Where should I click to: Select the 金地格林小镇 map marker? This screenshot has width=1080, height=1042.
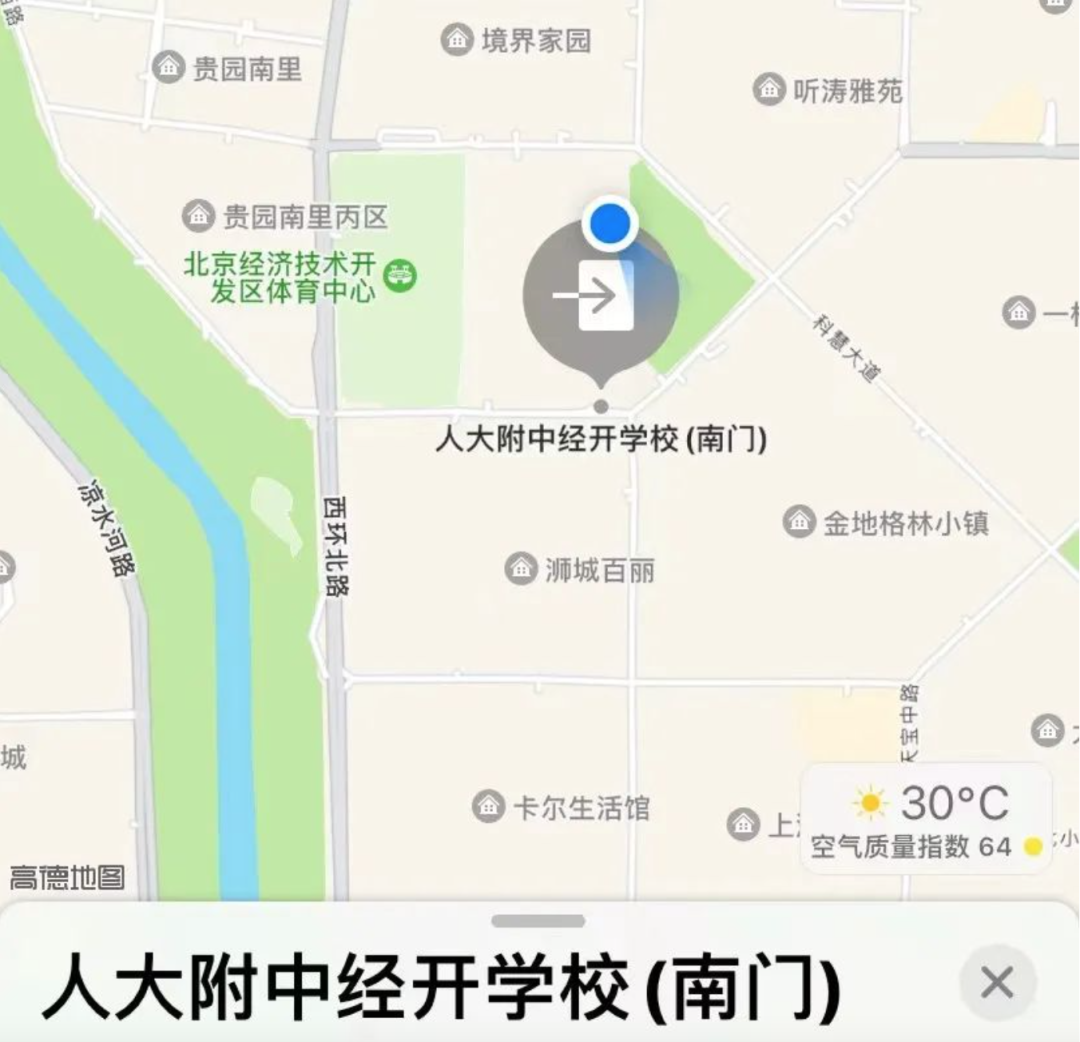pyautogui.click(x=799, y=521)
